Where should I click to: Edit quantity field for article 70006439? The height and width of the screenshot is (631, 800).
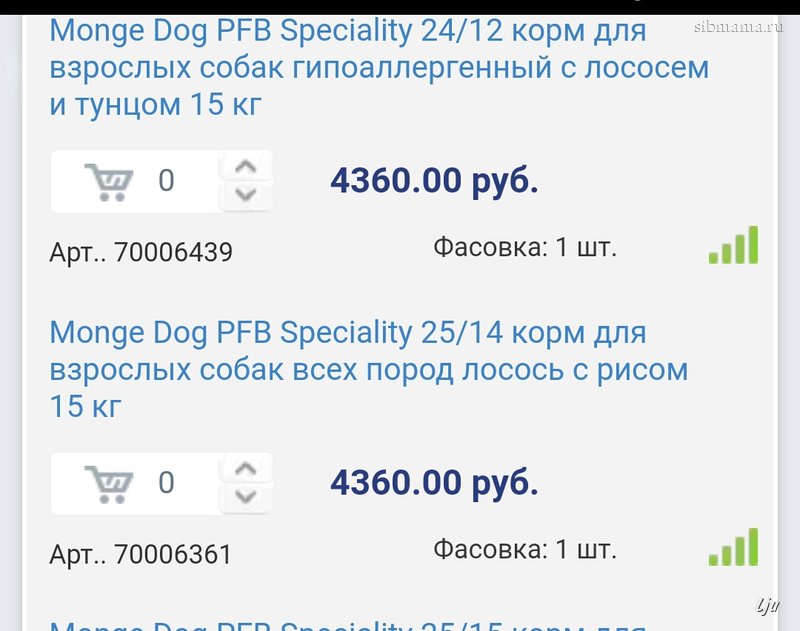point(167,181)
